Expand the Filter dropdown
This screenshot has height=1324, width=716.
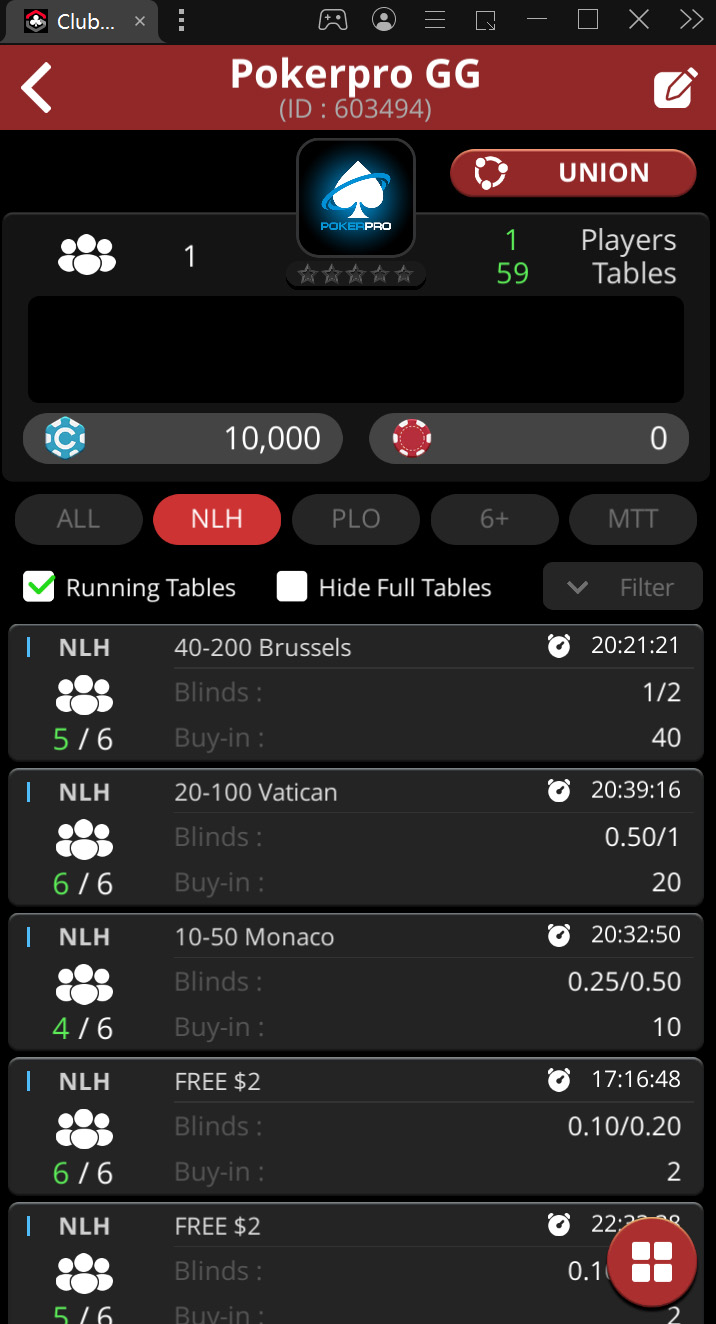coord(622,587)
